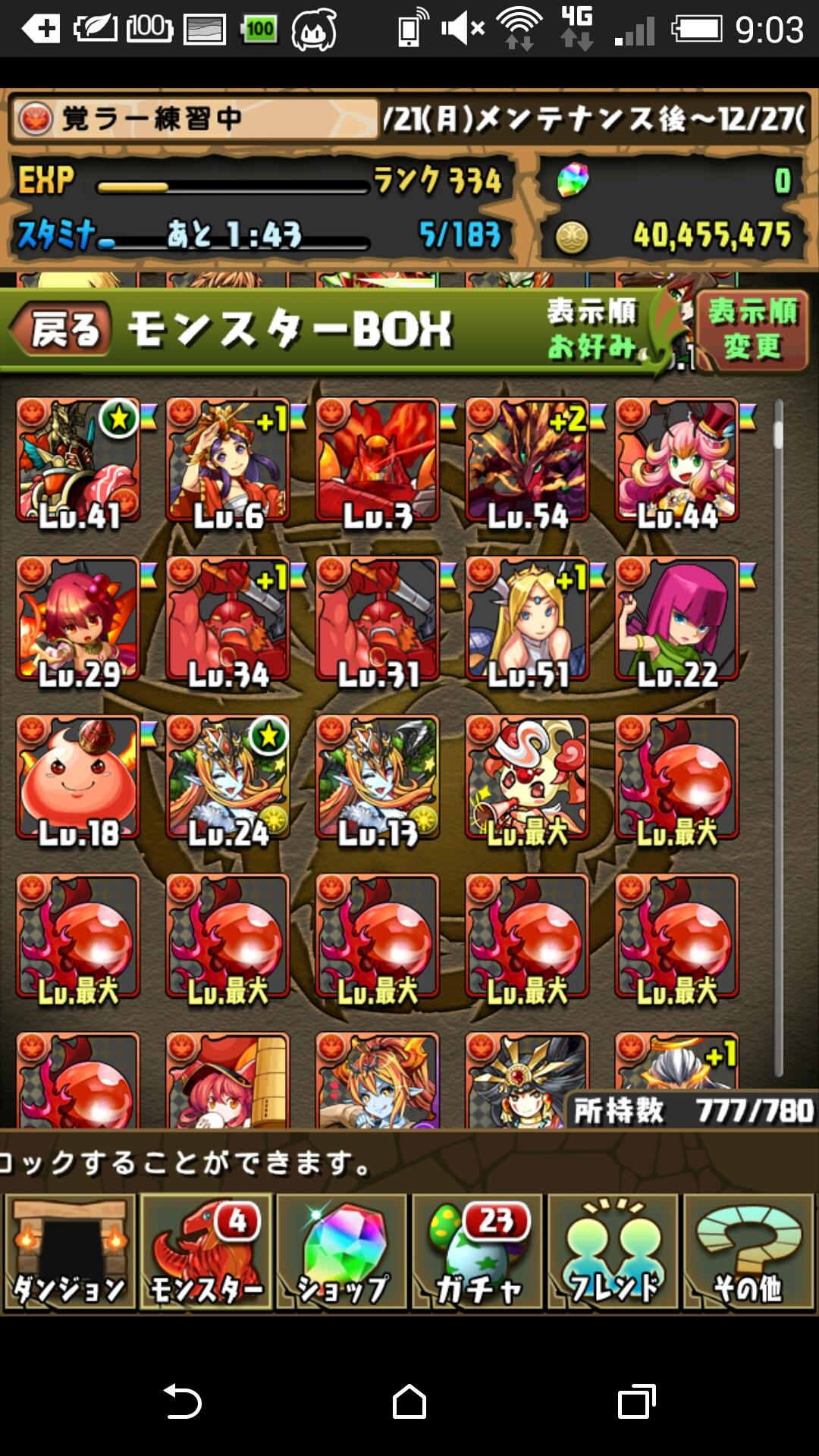Open the 表示順変更 sort order button
Image resolution: width=819 pixels, height=1456 pixels.
752,331
